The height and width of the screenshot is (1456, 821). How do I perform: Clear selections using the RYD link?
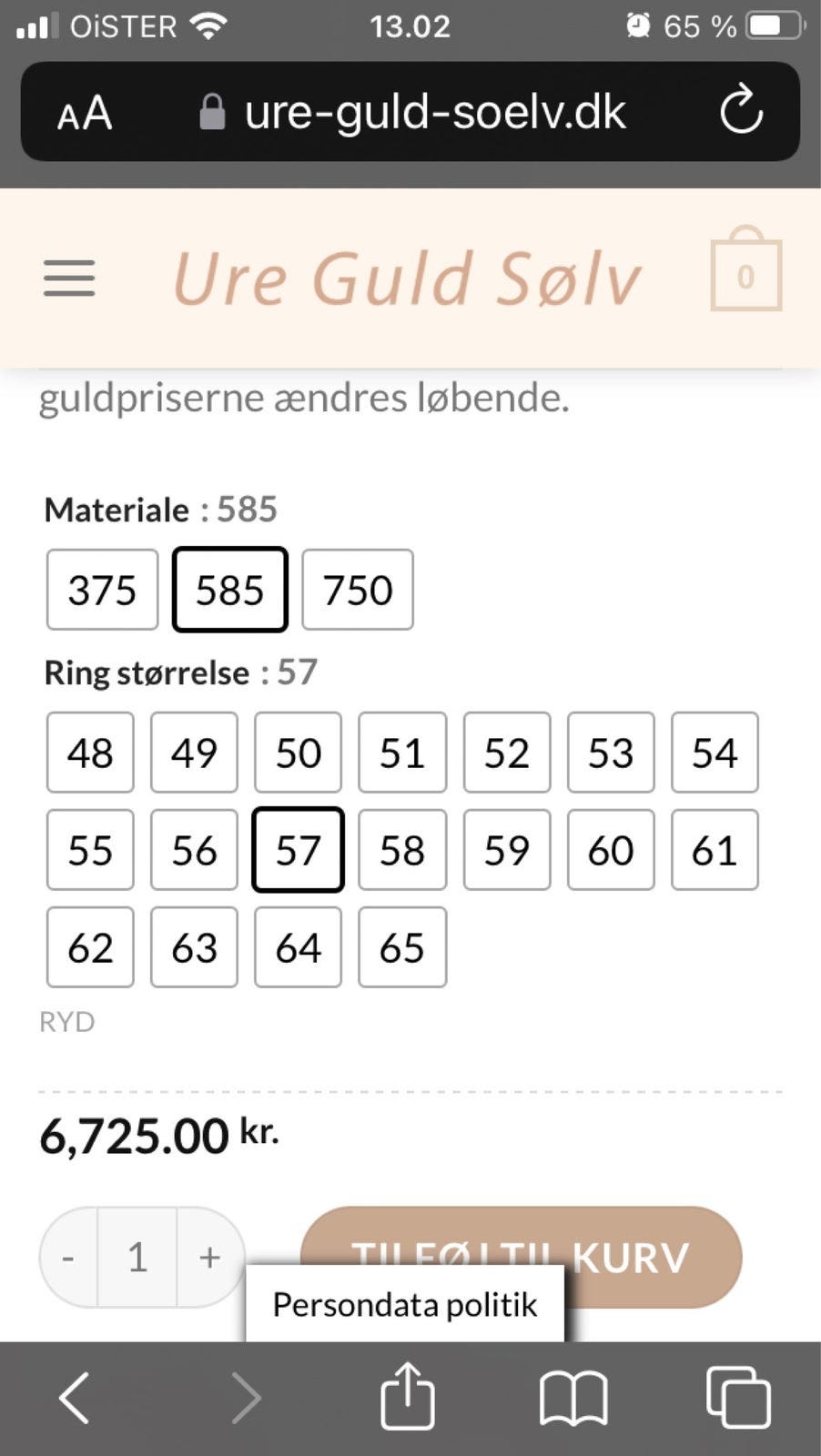pos(66,1021)
